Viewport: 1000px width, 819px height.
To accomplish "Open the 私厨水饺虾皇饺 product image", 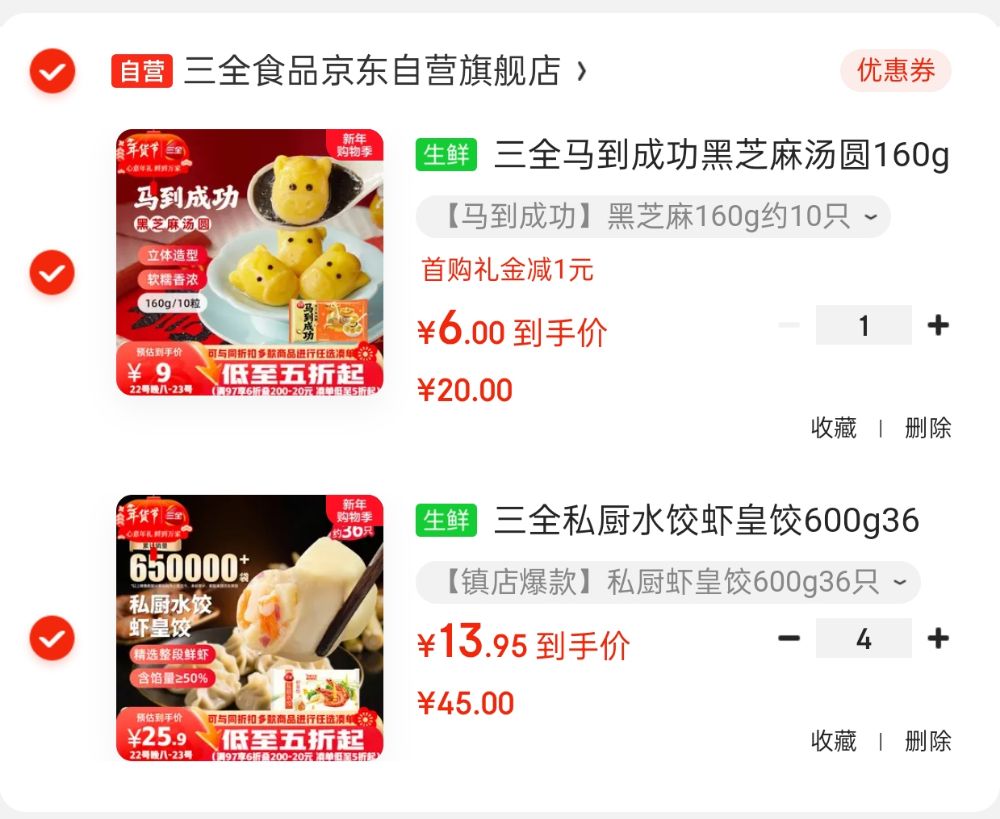I will click(250, 628).
